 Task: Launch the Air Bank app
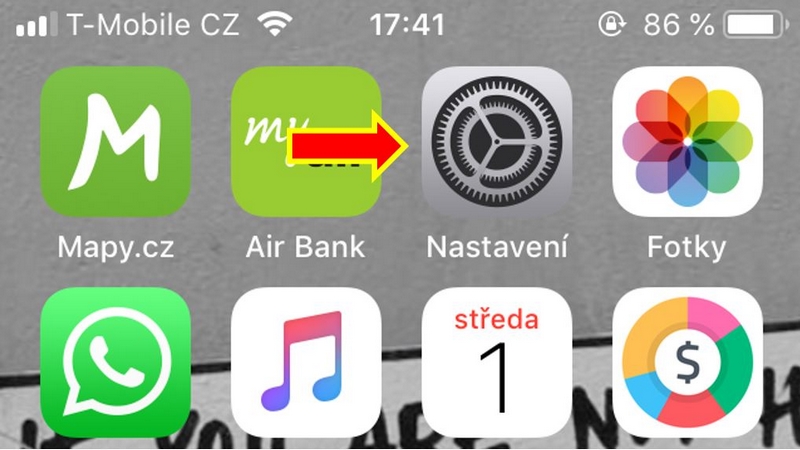point(306,143)
